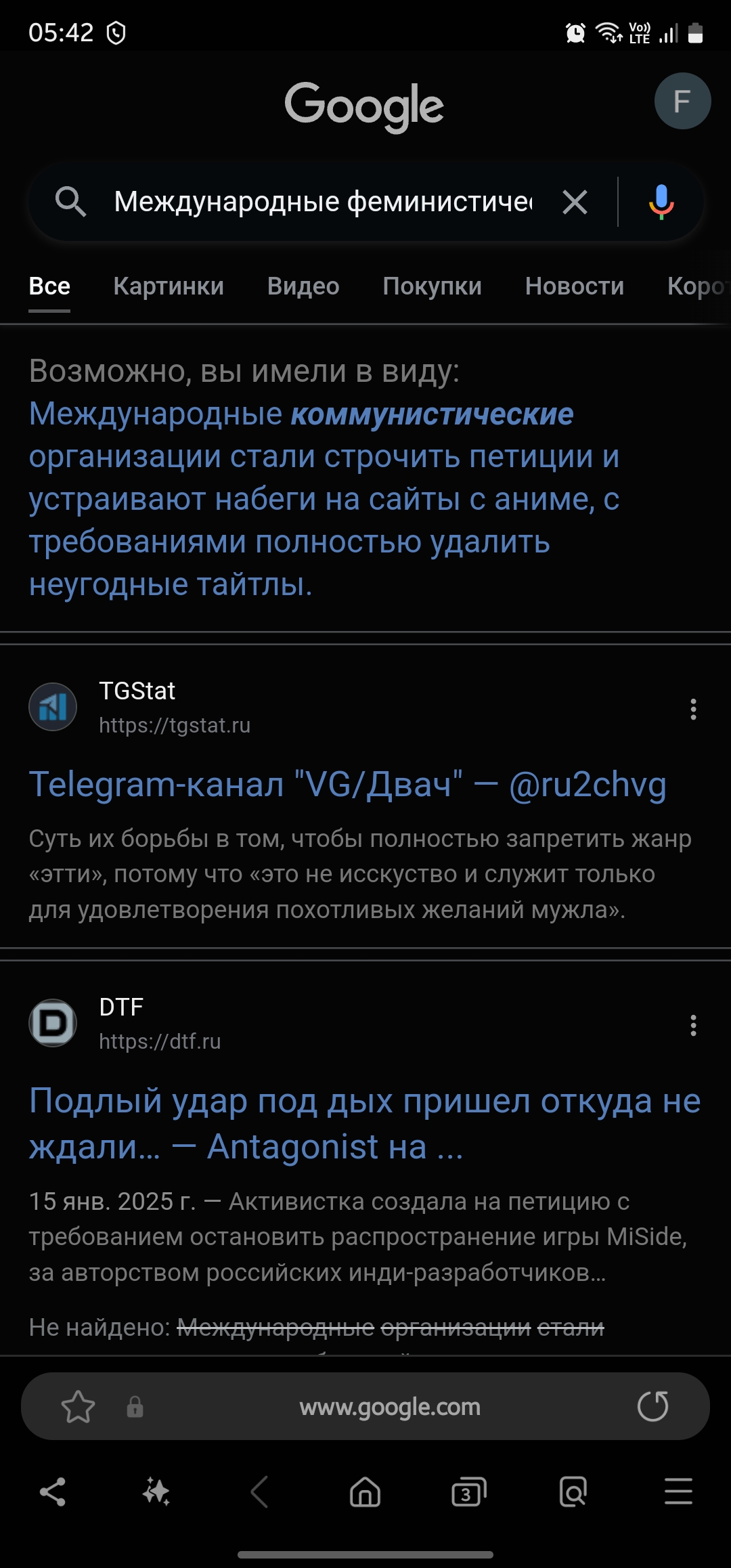Share this page from the browser toolbar
Viewport: 731px width, 1568px height.
coord(53,1491)
